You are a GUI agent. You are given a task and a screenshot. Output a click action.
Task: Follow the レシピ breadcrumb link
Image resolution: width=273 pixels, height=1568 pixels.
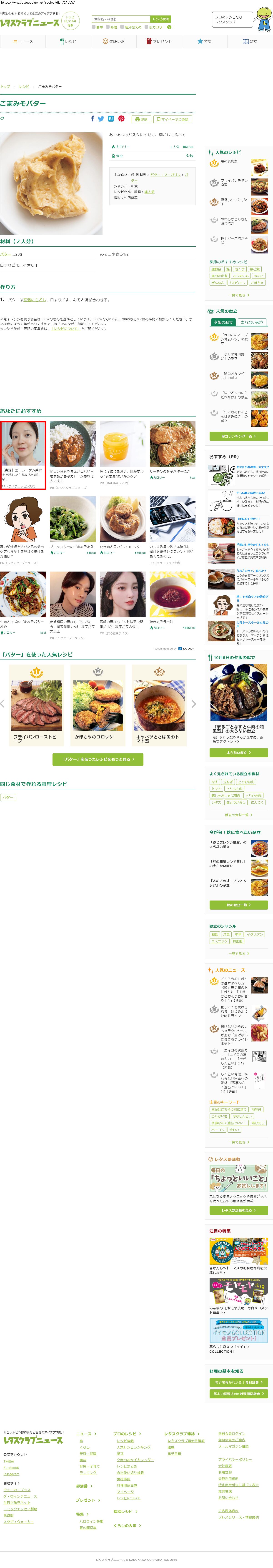24,86
